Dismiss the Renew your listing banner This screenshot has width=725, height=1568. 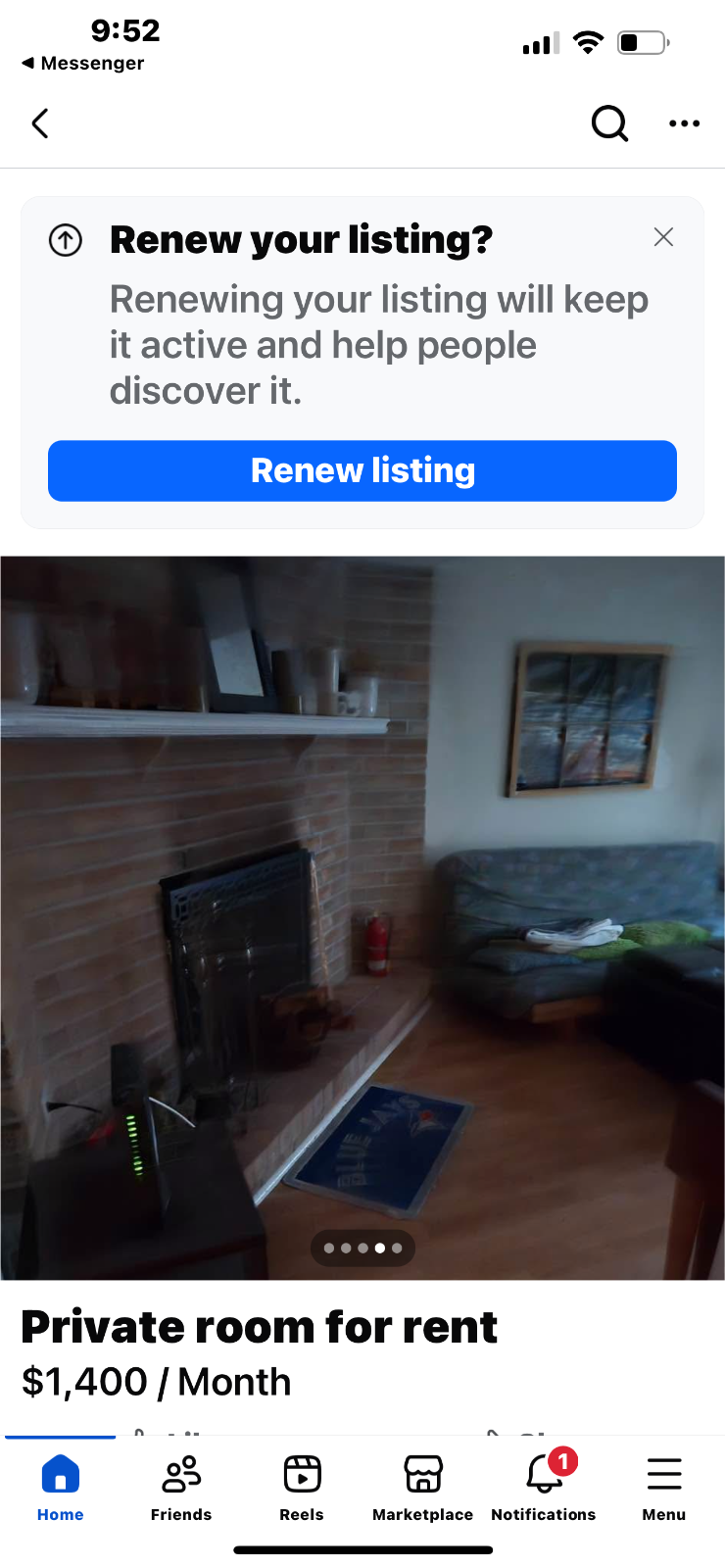[x=663, y=237]
